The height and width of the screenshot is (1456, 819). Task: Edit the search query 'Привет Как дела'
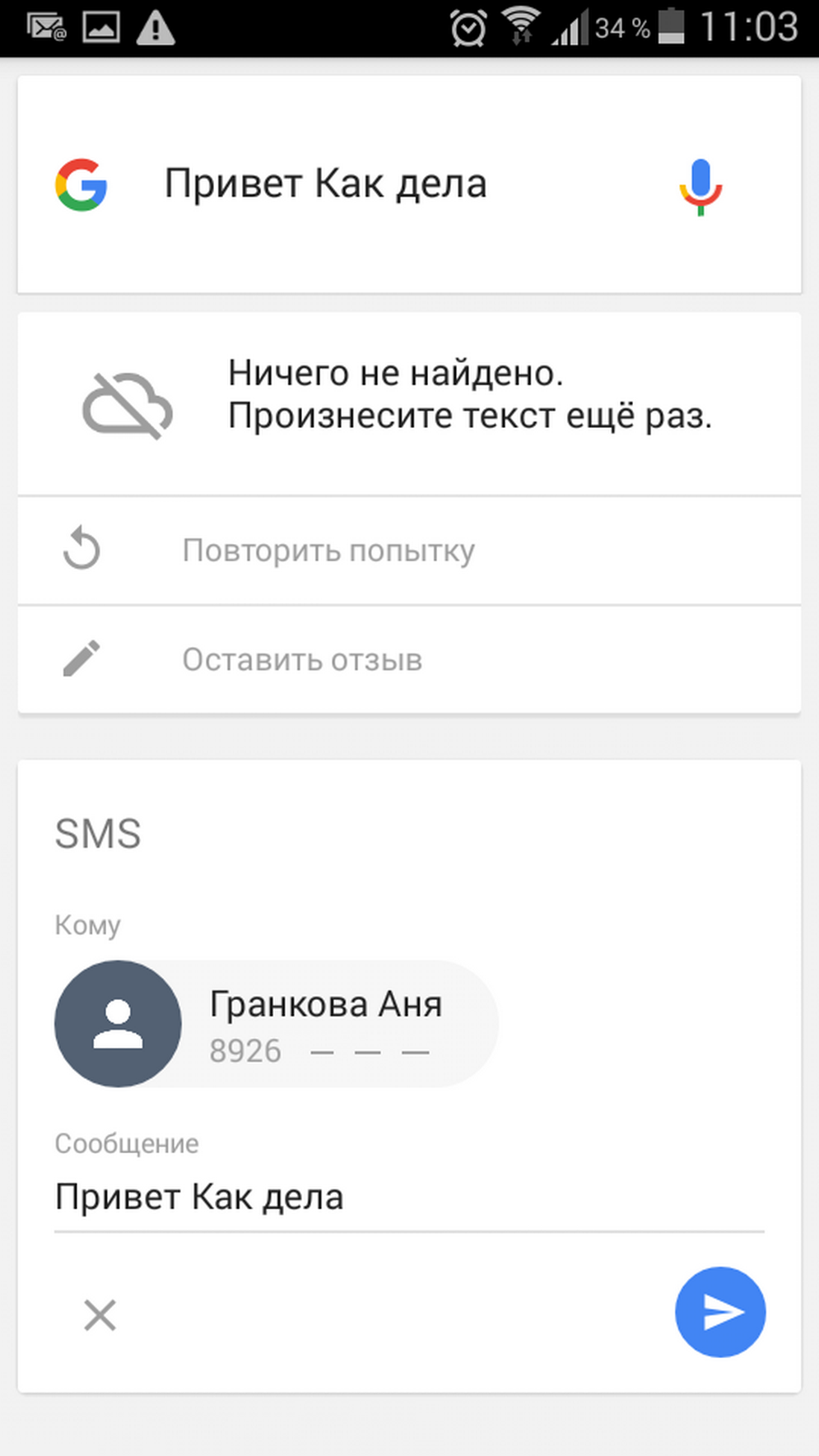tap(326, 184)
